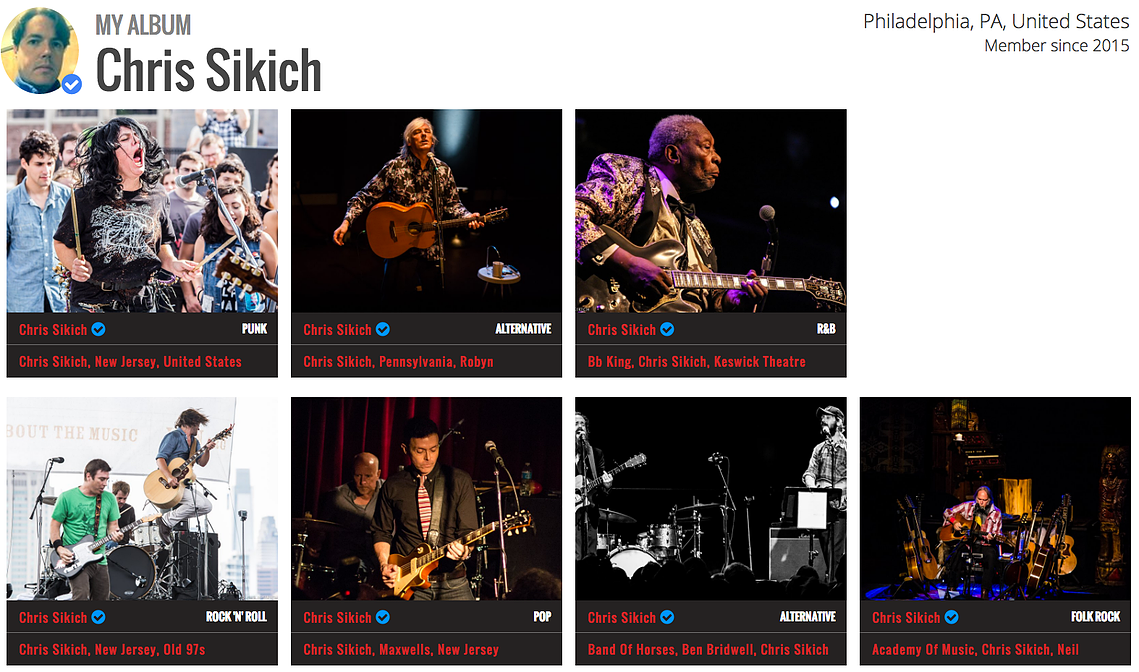The height and width of the screenshot is (672, 1139).
Task: Open the Maxwells pop photo
Action: [426, 499]
